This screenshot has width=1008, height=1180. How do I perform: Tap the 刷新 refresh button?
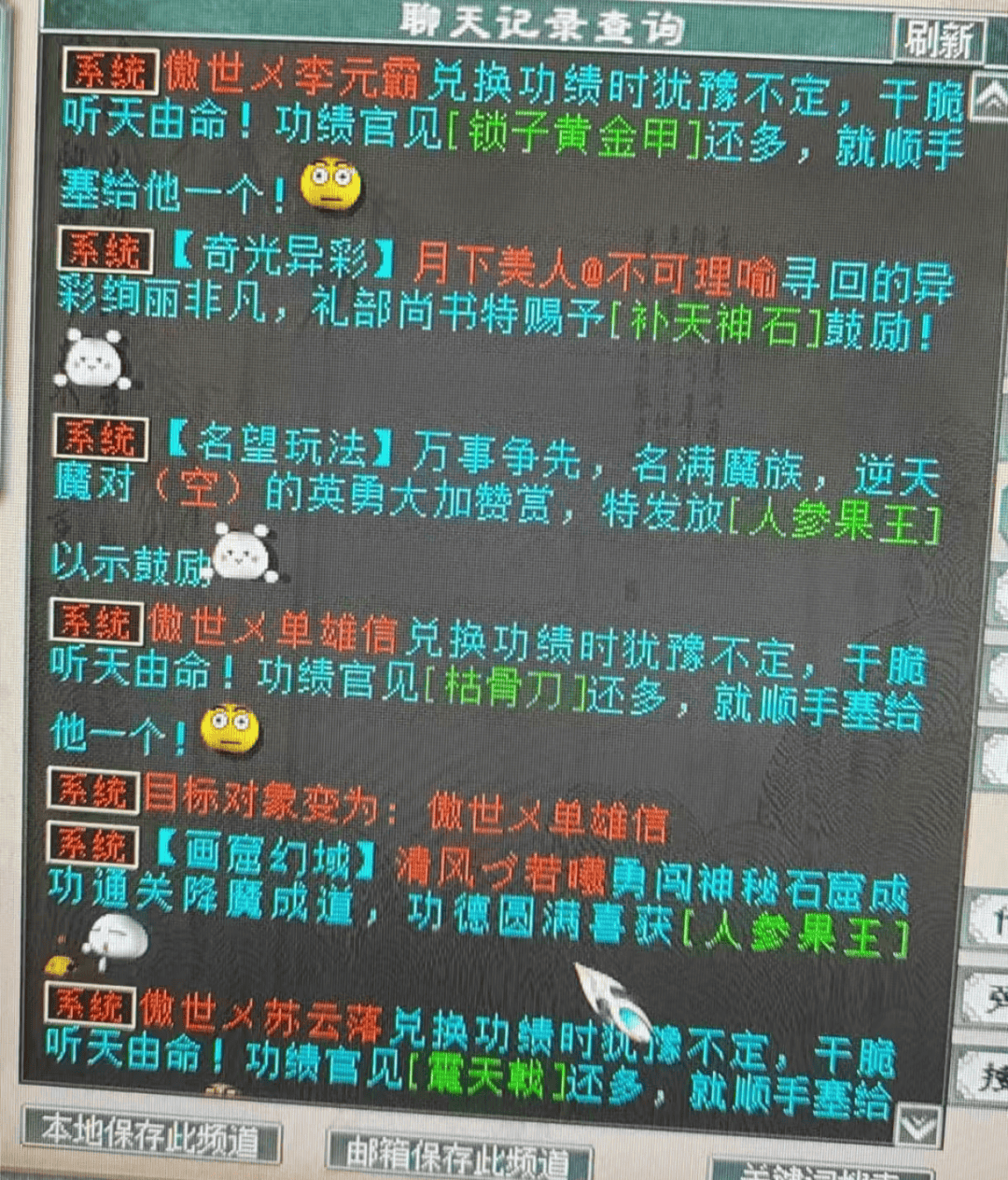click(938, 40)
